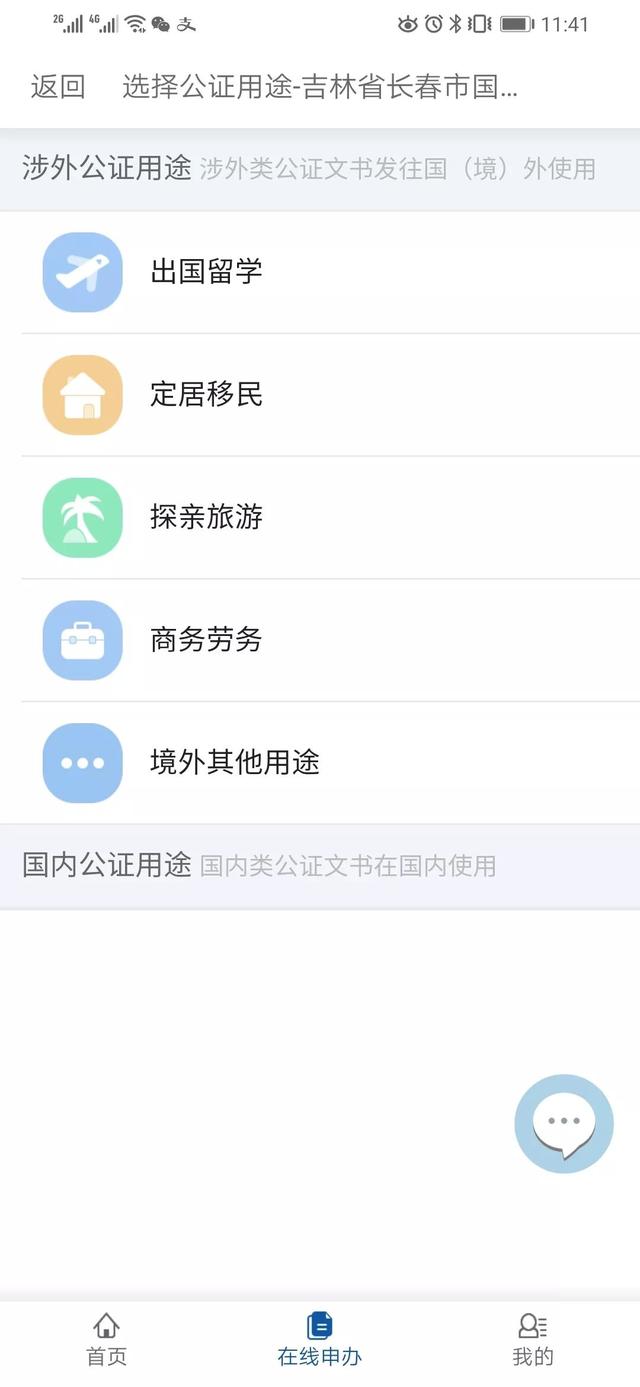Expand 国内公证用途 section
This screenshot has height=1387, width=640.
(x=320, y=866)
